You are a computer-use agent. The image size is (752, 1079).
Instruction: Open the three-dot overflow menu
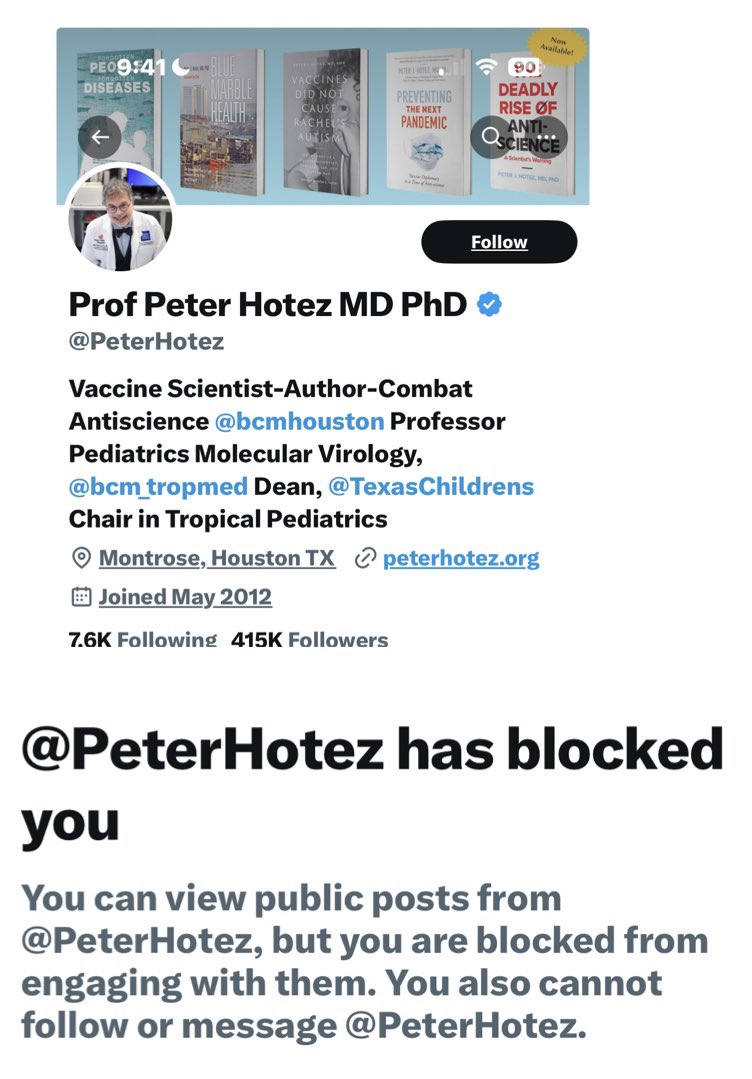[x=546, y=138]
